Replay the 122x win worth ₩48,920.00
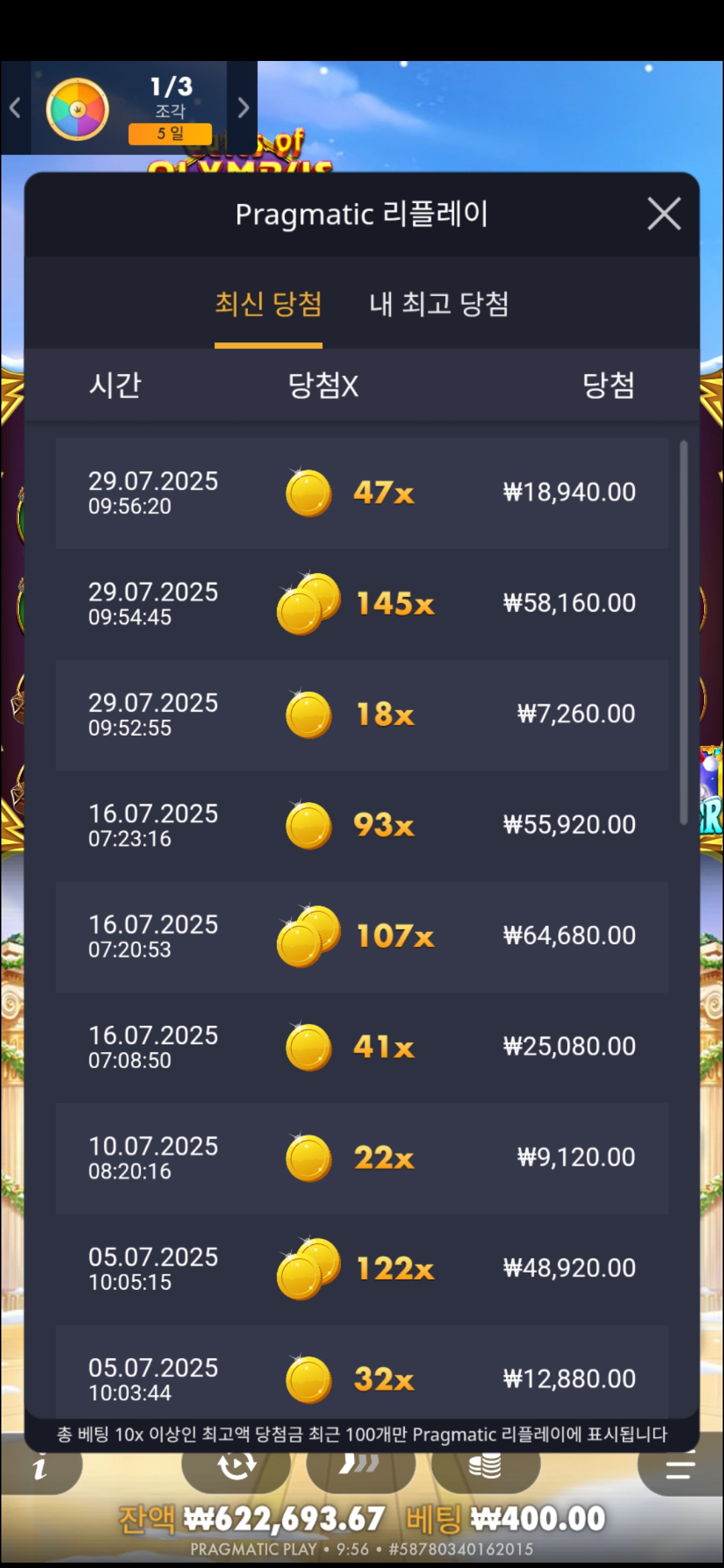Screen dimensions: 724x1568 [361, 1268]
